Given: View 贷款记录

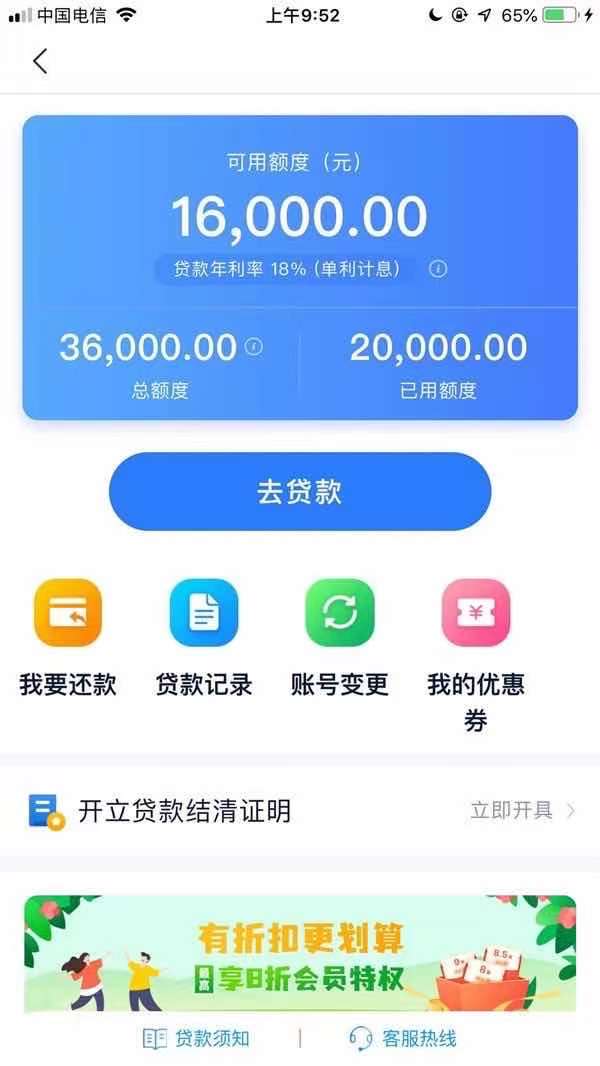Looking at the screenshot, I should 204,613.
